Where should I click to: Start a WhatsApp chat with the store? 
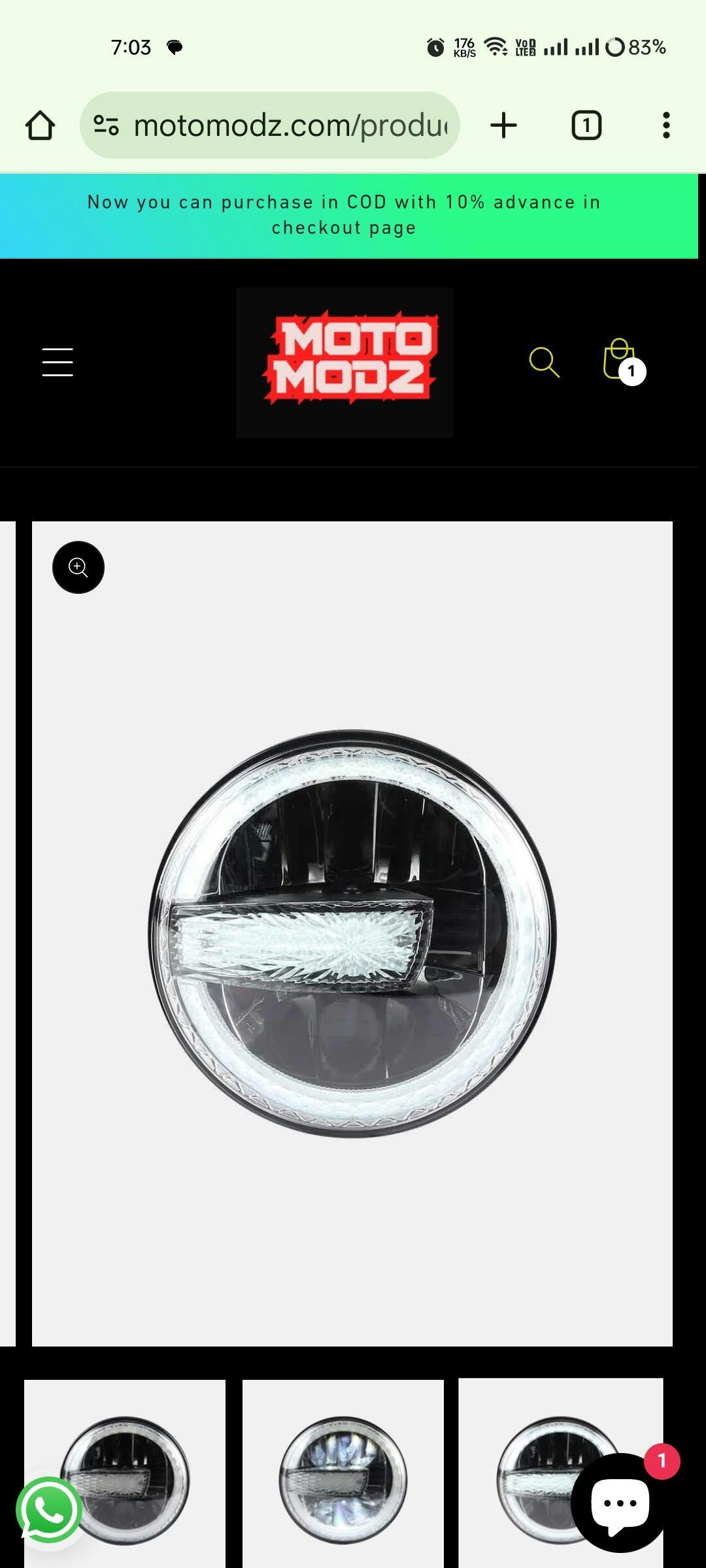[49, 1509]
